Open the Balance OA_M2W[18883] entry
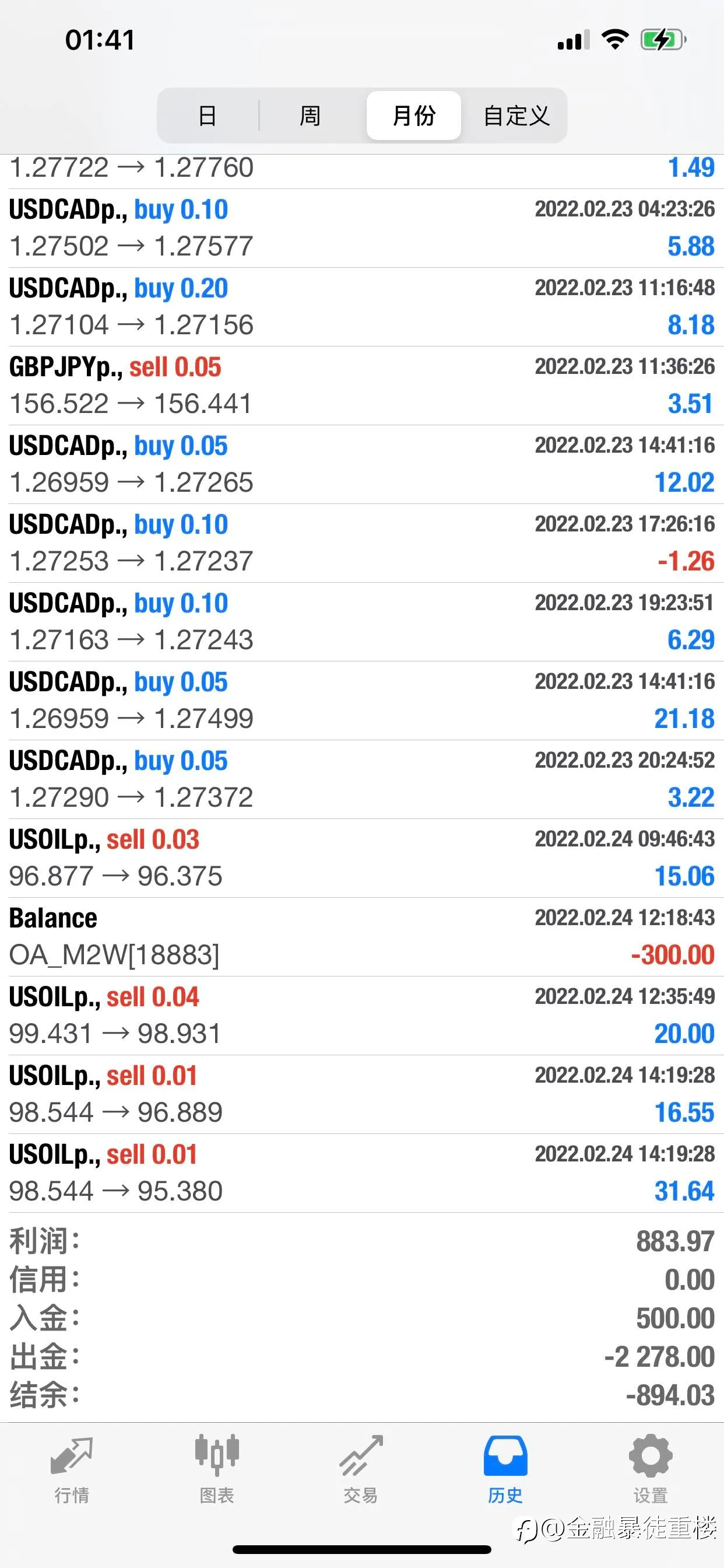724x1568 pixels. pos(362,937)
